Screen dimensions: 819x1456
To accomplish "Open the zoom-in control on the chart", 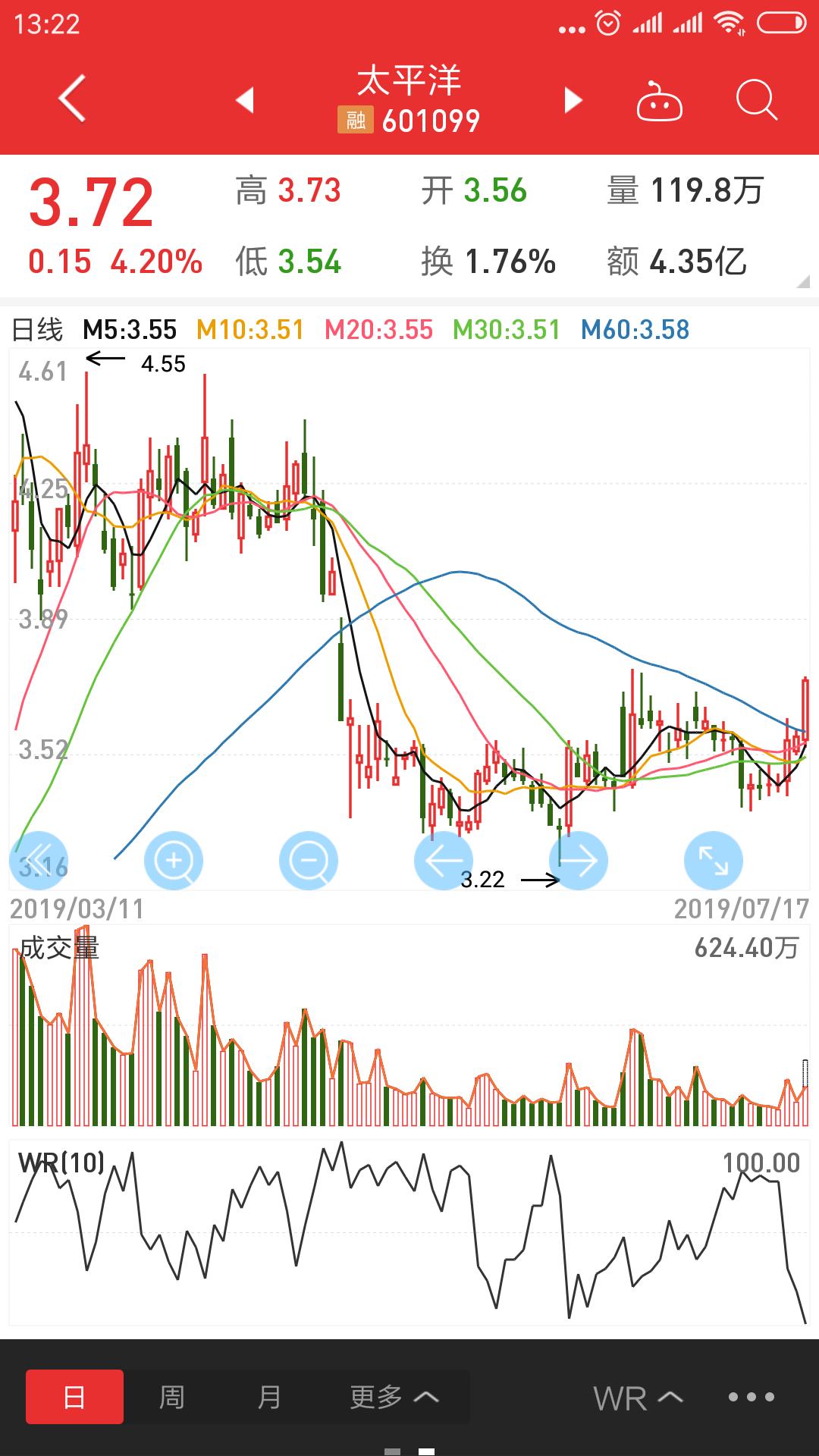I will (173, 861).
